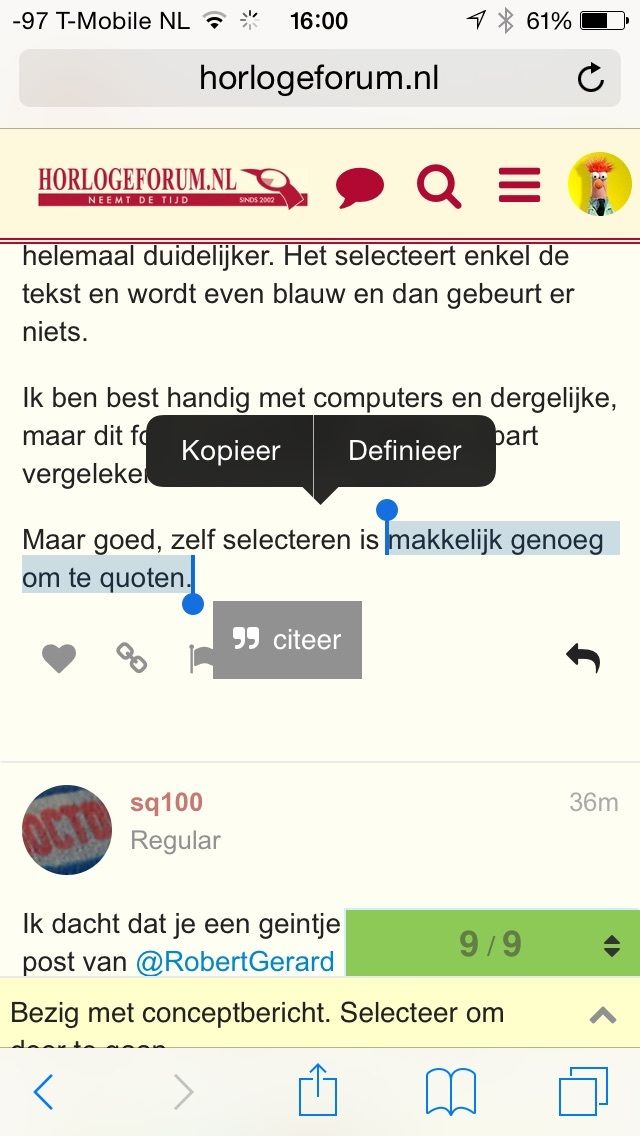
Task: Open your profile avatar menu
Action: pos(599,184)
